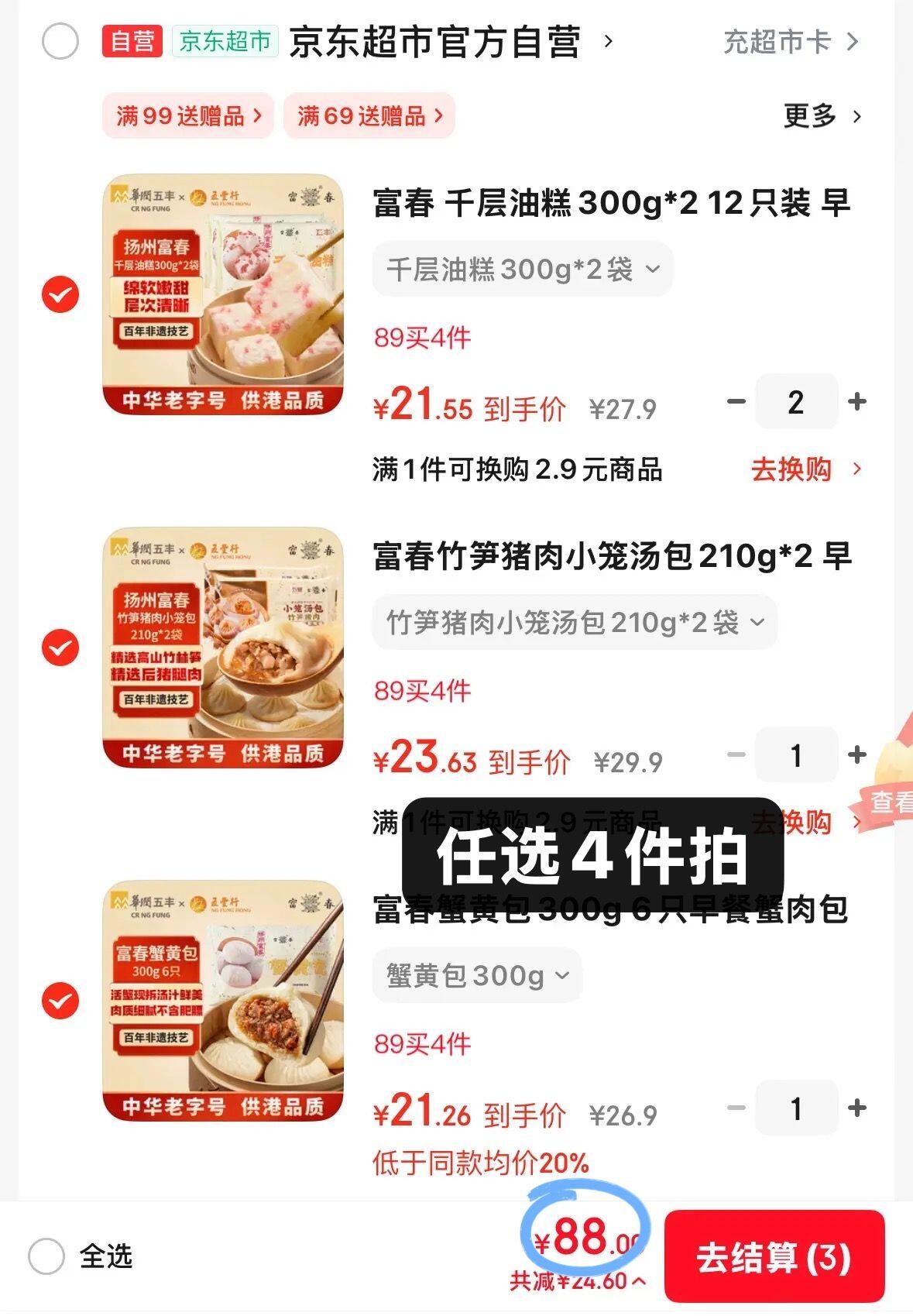Increase the 小笼汤包 quantity
913x1316 pixels.
click(856, 754)
